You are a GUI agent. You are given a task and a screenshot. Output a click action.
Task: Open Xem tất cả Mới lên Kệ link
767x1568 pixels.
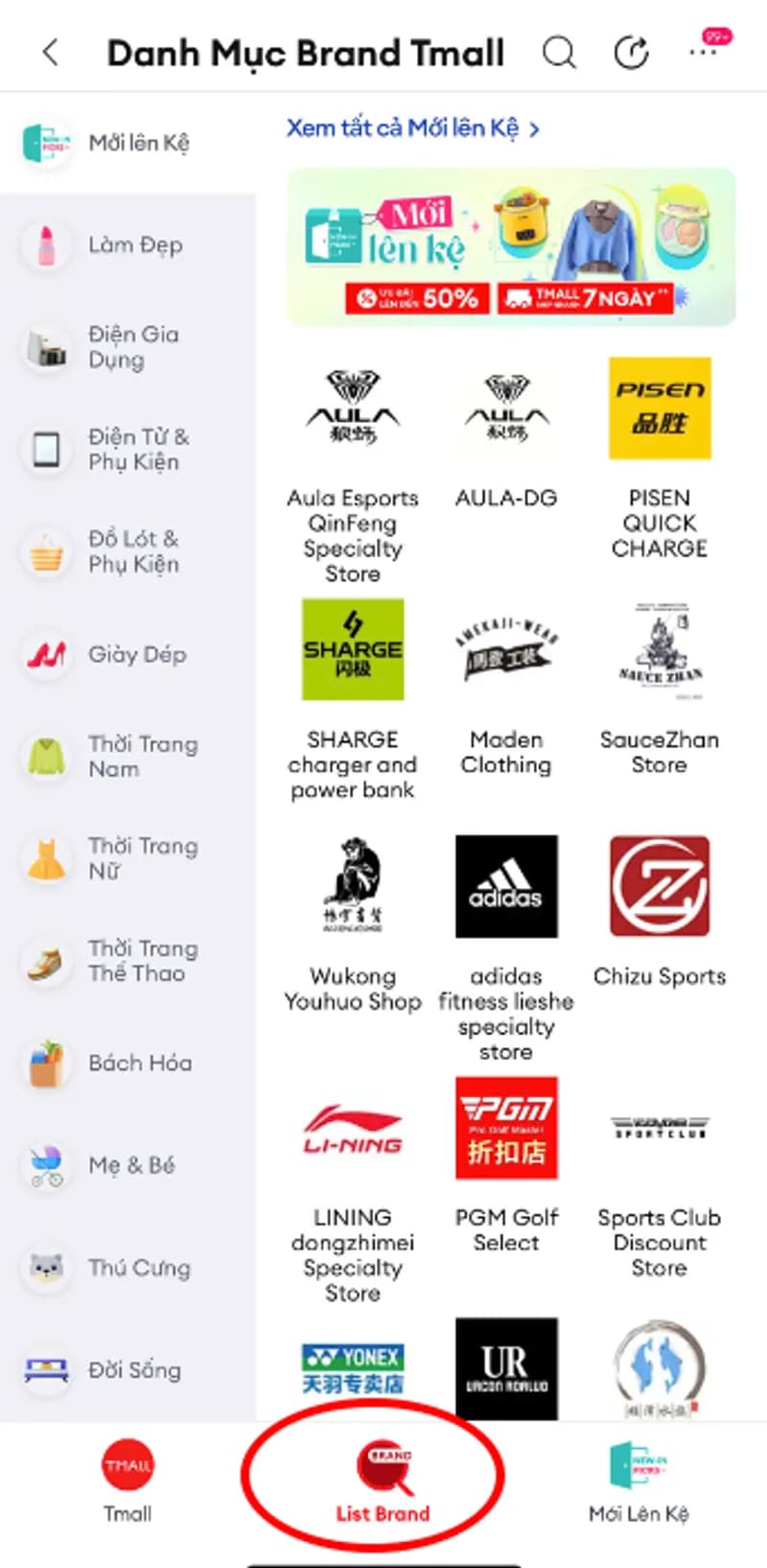tap(412, 129)
